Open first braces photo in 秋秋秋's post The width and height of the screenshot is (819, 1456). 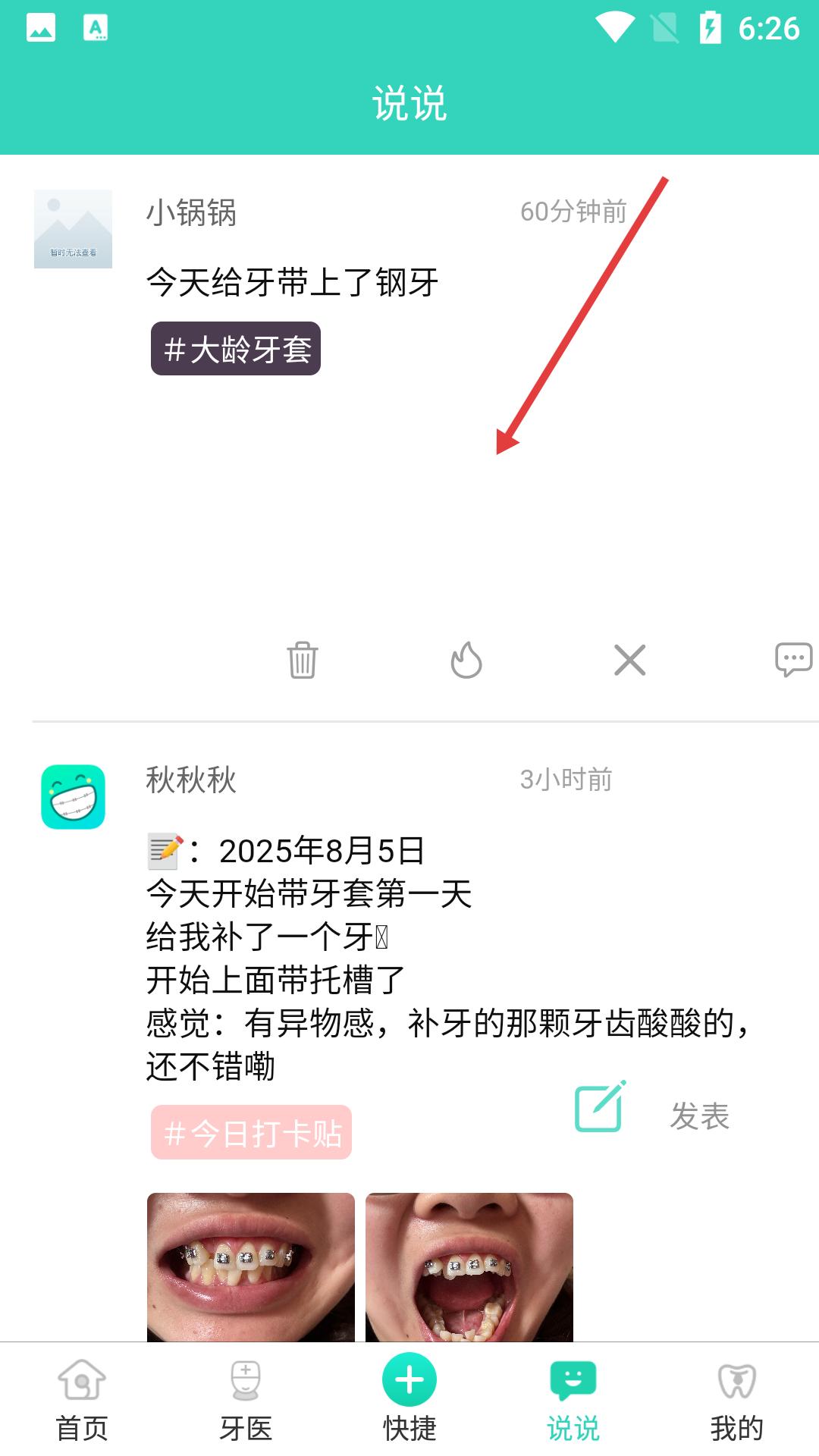(251, 1266)
